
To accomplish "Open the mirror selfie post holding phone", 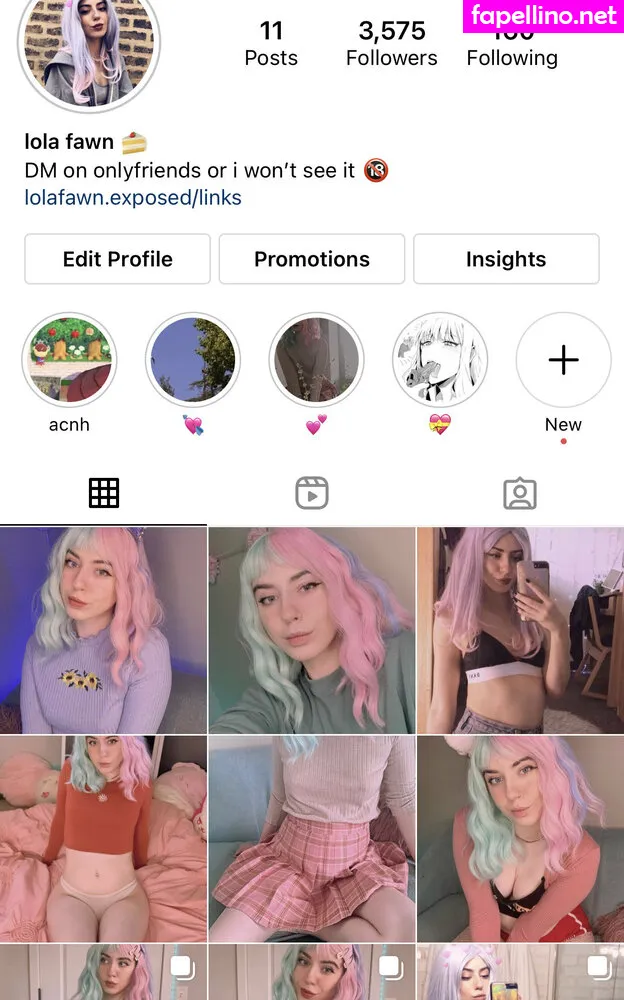I will click(520, 630).
